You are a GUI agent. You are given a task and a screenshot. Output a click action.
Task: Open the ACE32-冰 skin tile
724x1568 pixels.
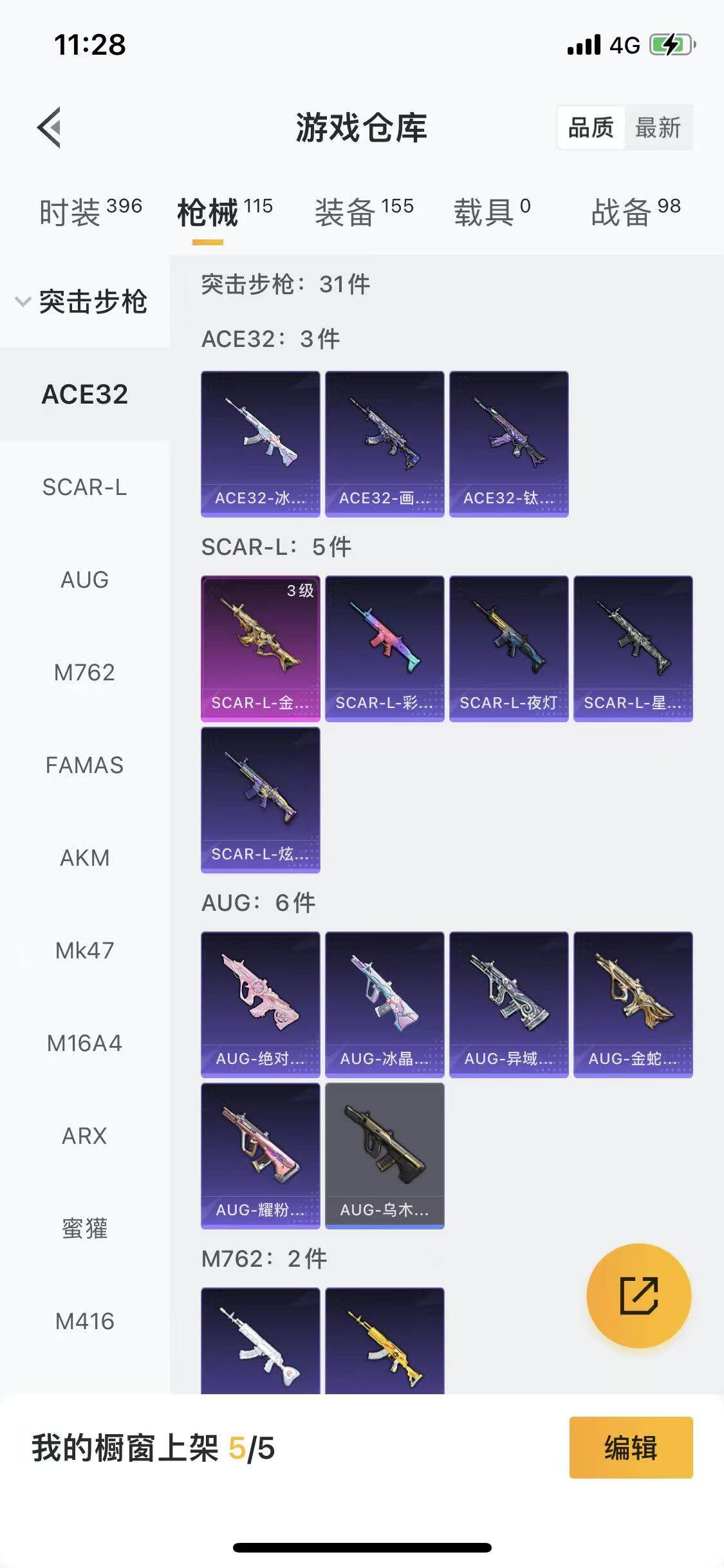[x=260, y=443]
